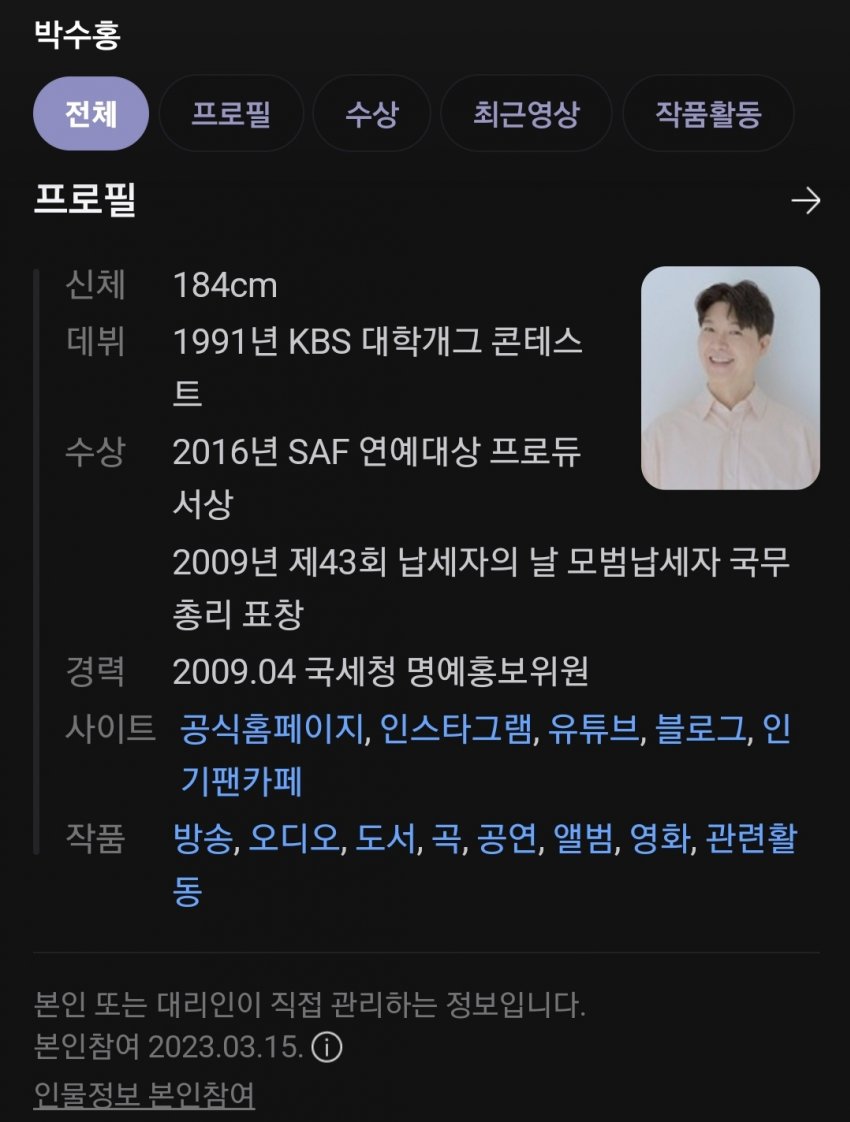View 방송 works
Screen dimensions: 850x1122
pyautogui.click(x=203, y=838)
